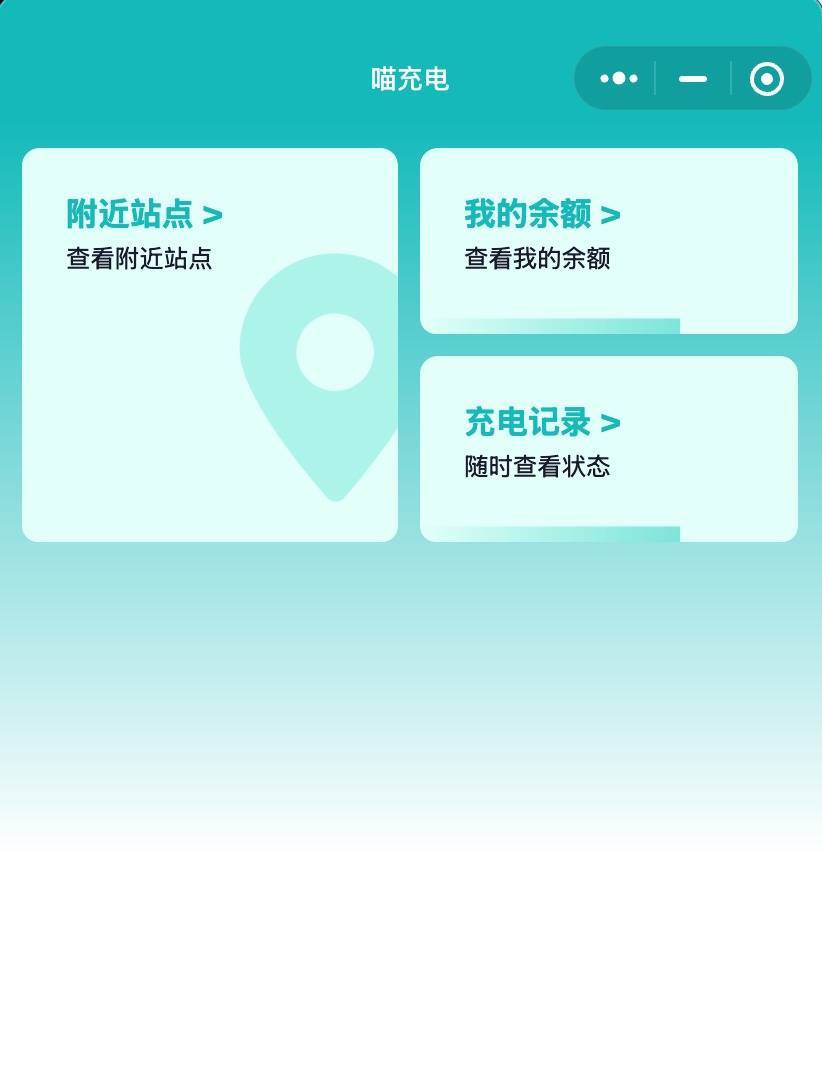Click the 喵充电 title in the navigation bar

pos(409,78)
